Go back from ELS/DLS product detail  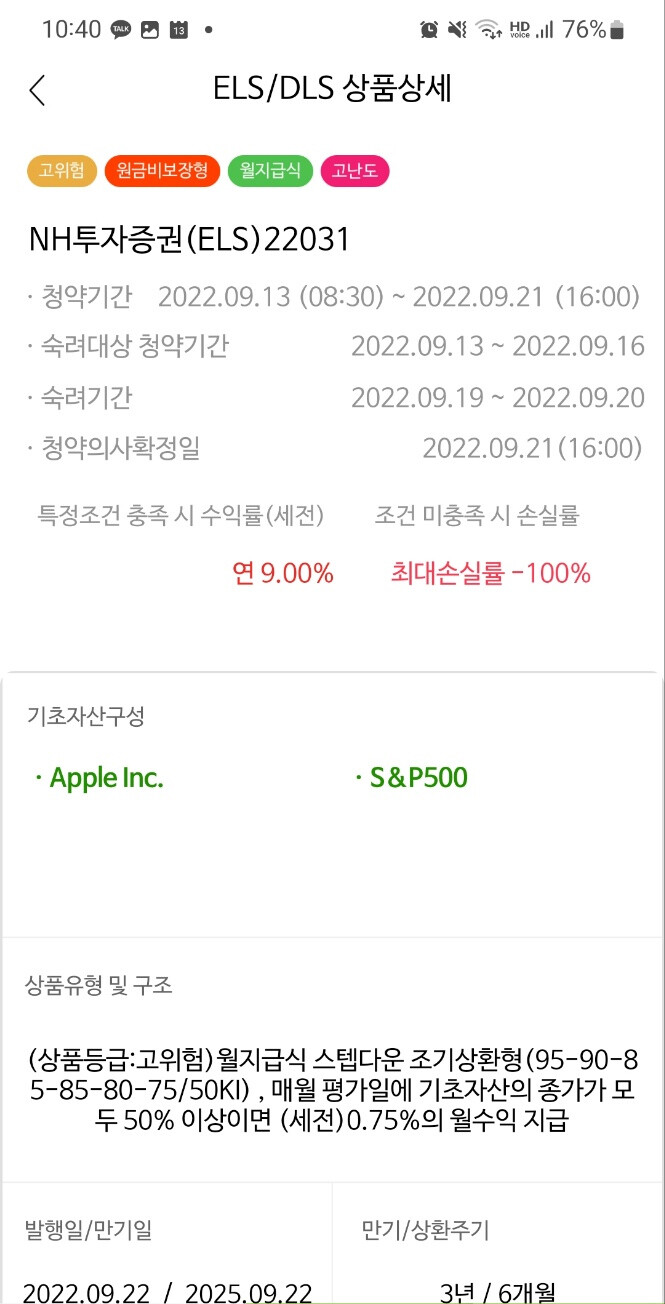(38, 90)
